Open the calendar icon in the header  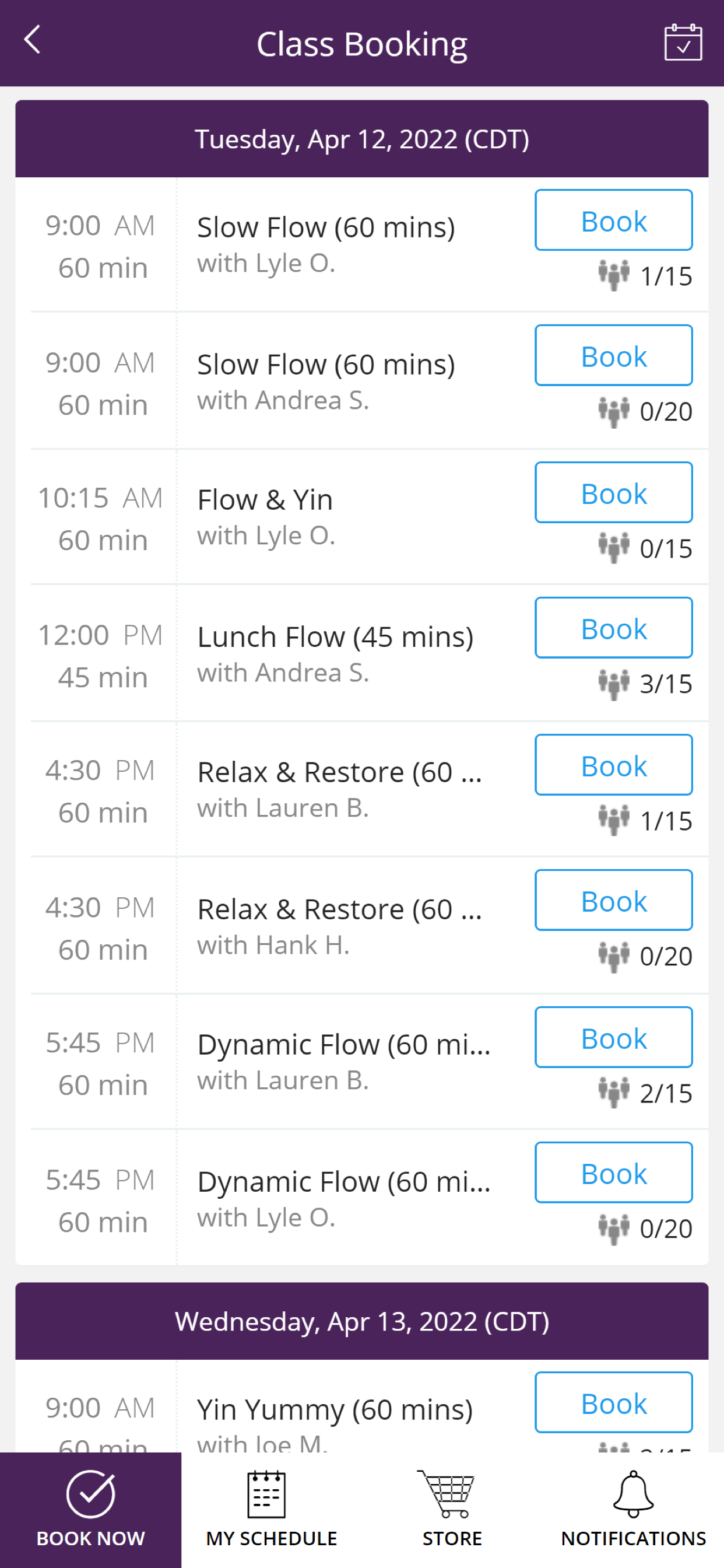(683, 43)
